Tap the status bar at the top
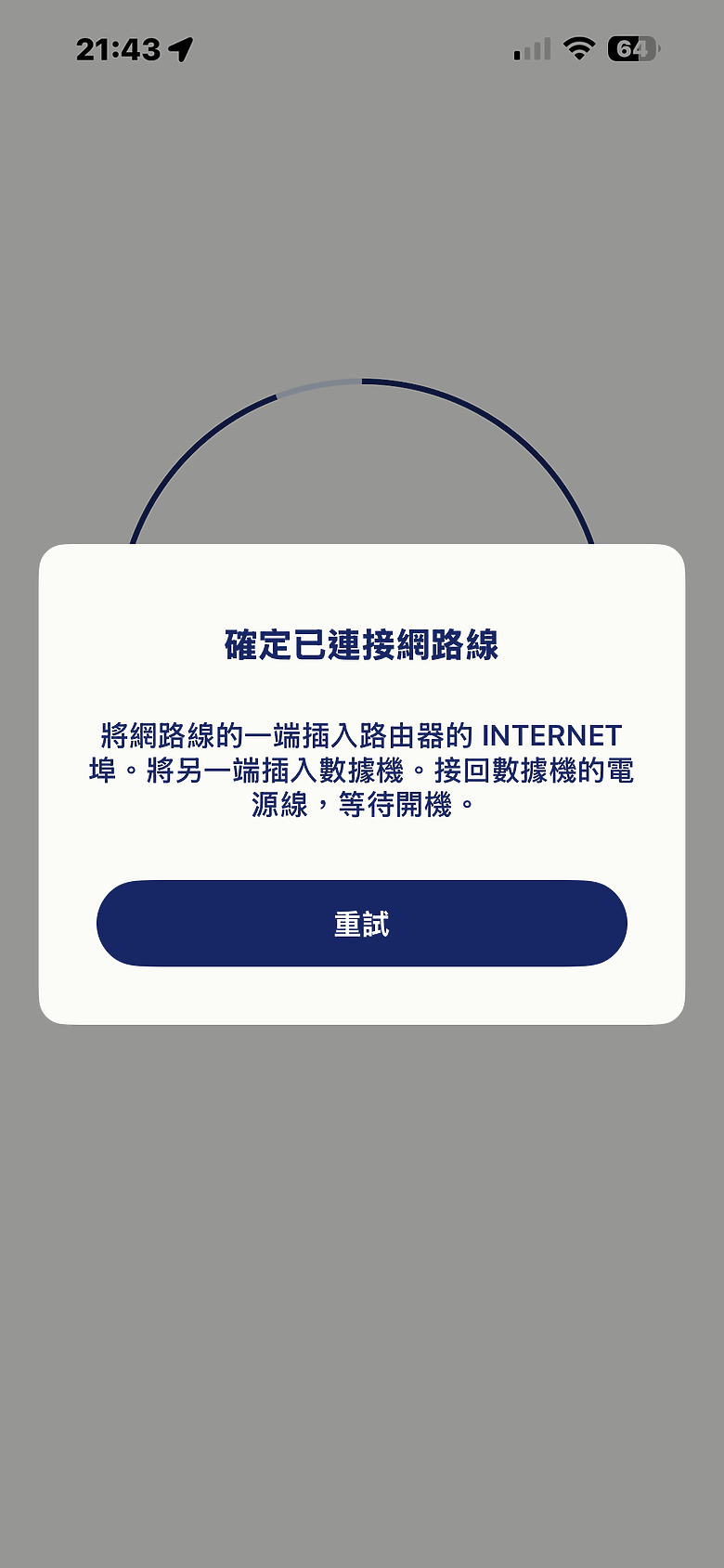724x1568 pixels. click(362, 50)
